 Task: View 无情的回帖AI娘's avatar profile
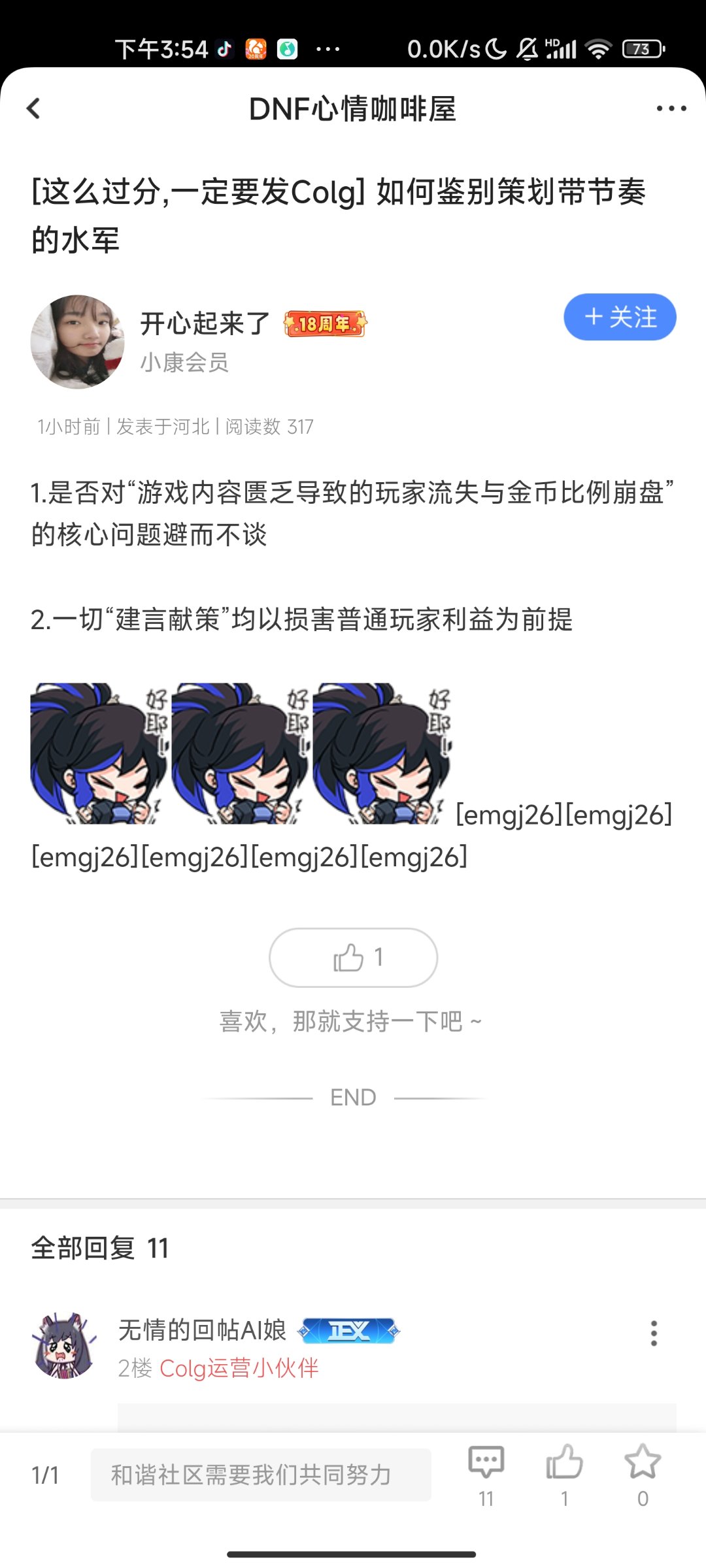[x=63, y=1345]
